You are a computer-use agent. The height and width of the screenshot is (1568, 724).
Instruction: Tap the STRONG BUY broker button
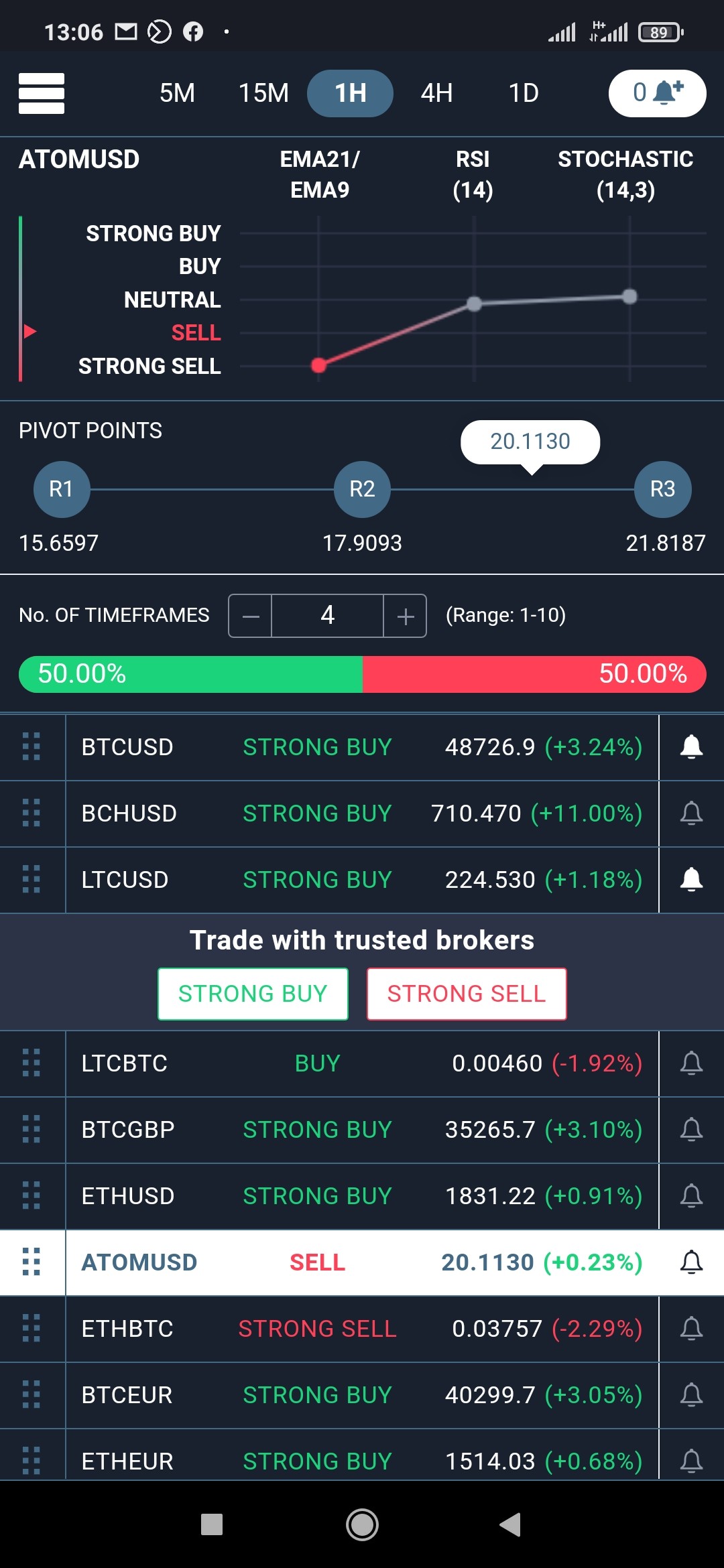253,994
